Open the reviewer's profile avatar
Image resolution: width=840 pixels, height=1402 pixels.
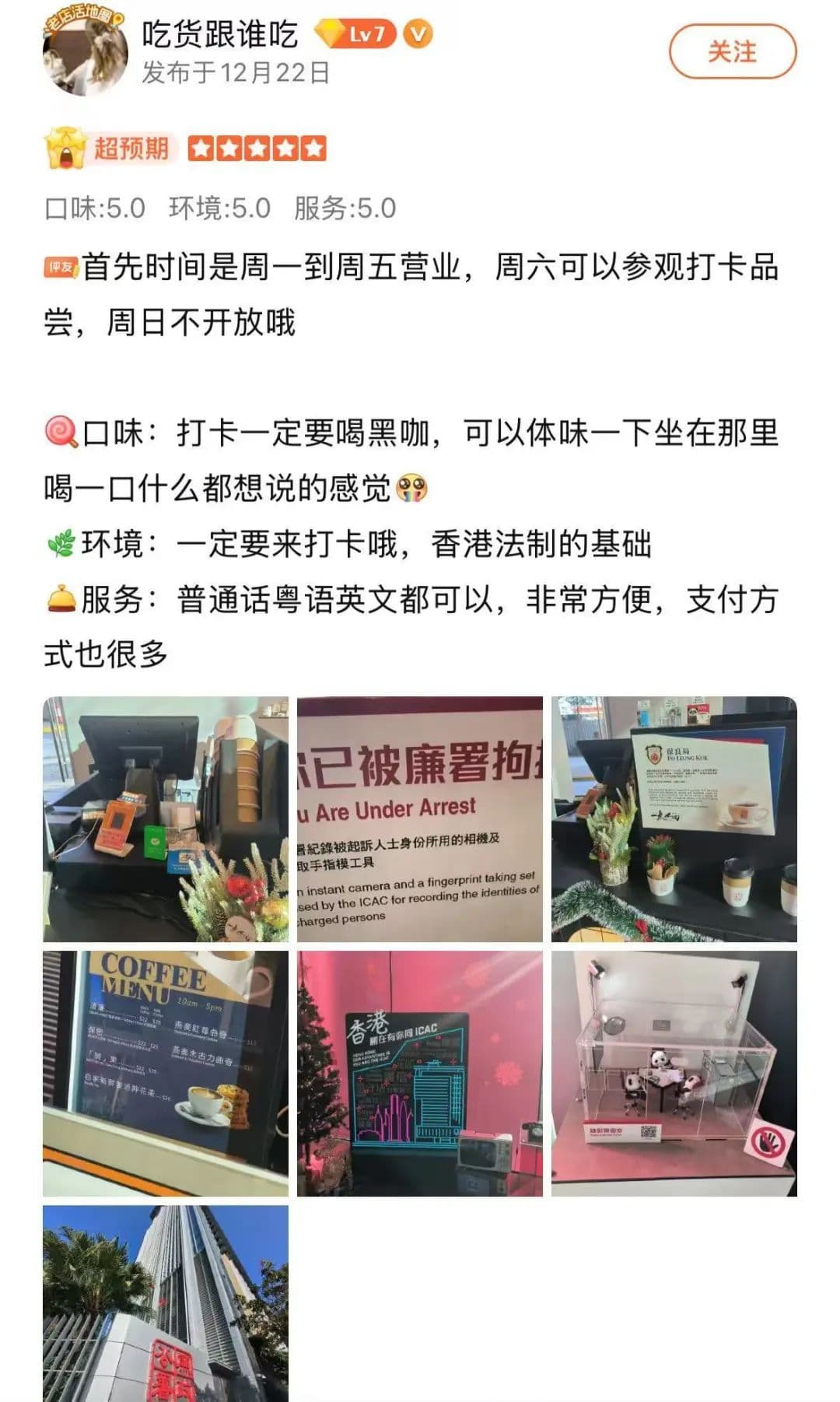[x=85, y=53]
